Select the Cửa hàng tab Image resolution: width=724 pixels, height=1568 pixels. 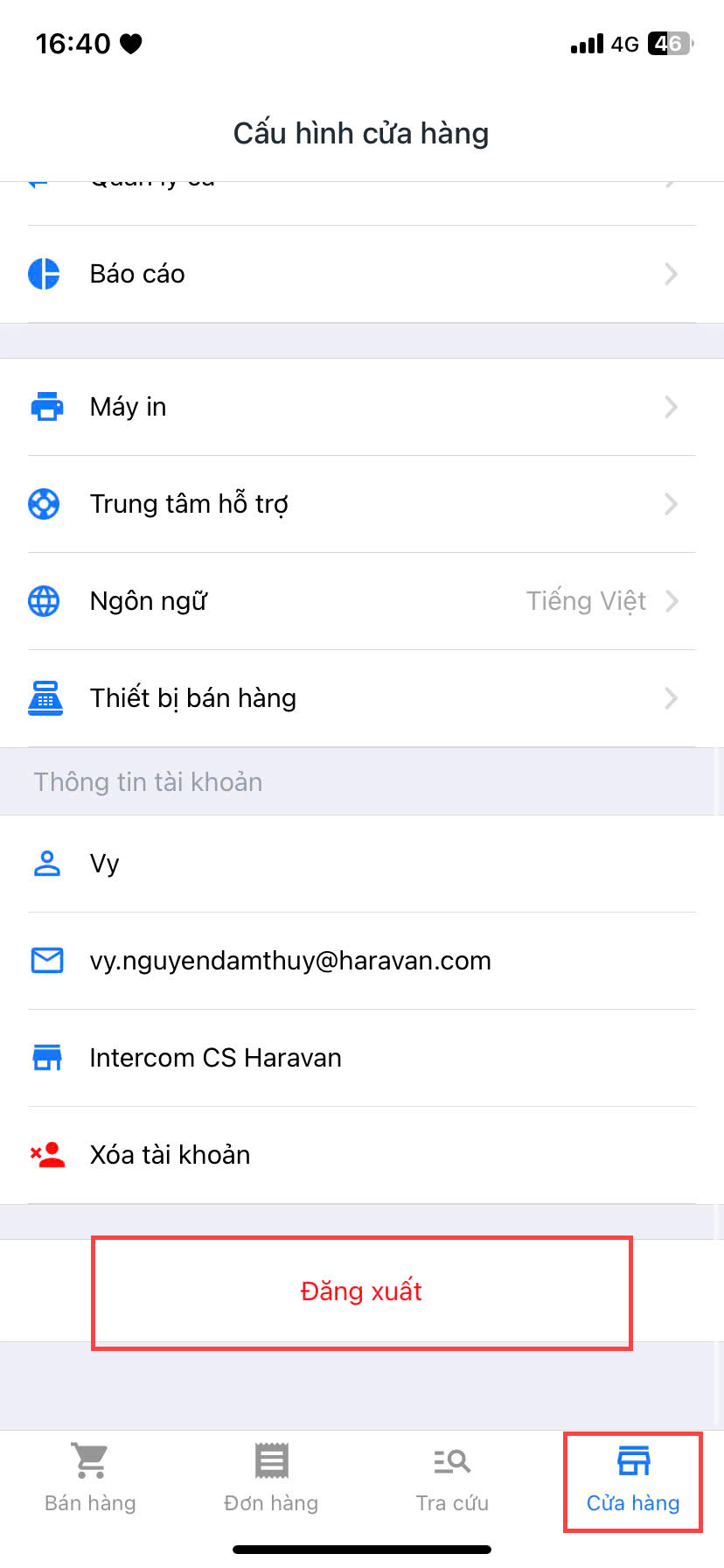(x=633, y=1479)
